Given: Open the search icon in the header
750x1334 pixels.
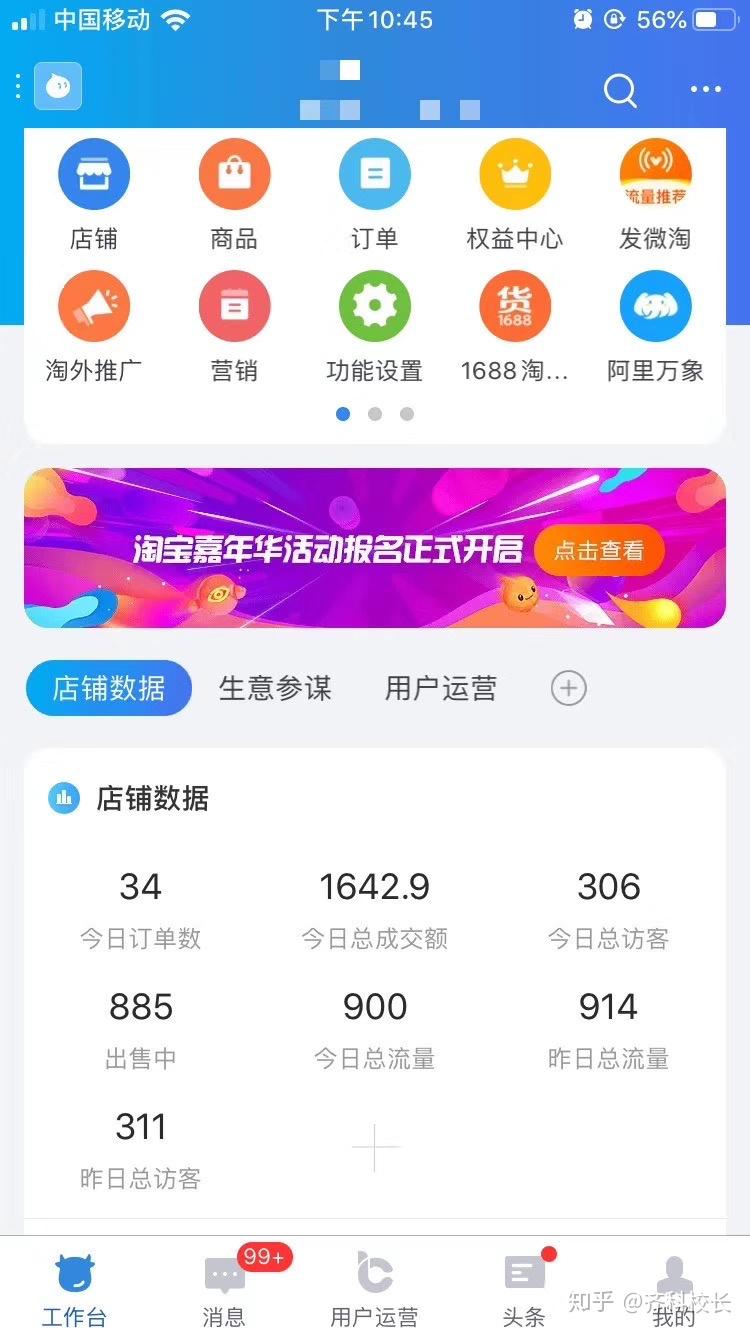Looking at the screenshot, I should [x=620, y=90].
